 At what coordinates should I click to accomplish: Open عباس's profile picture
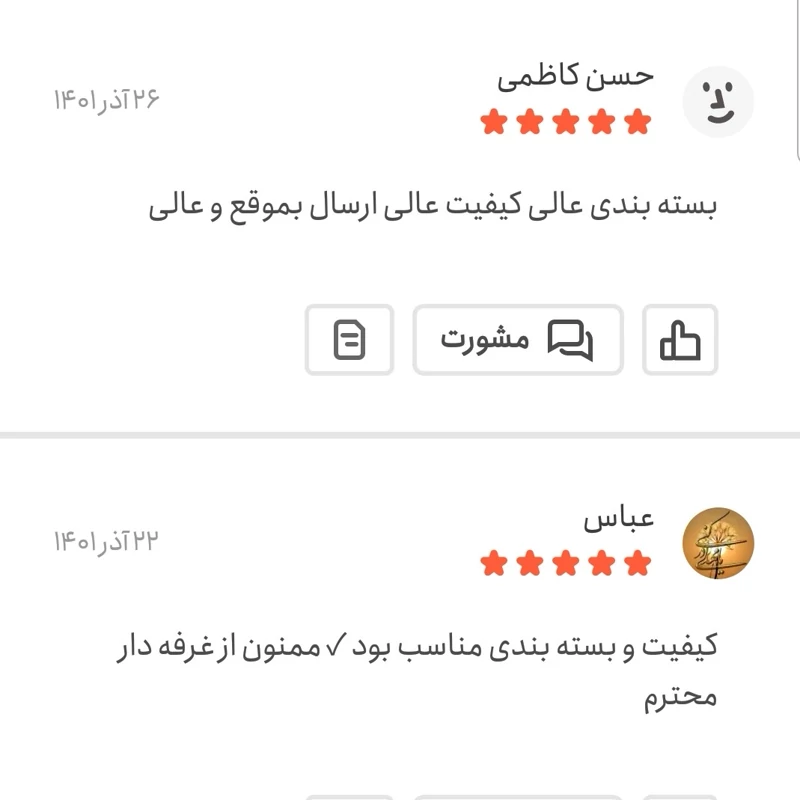(717, 542)
